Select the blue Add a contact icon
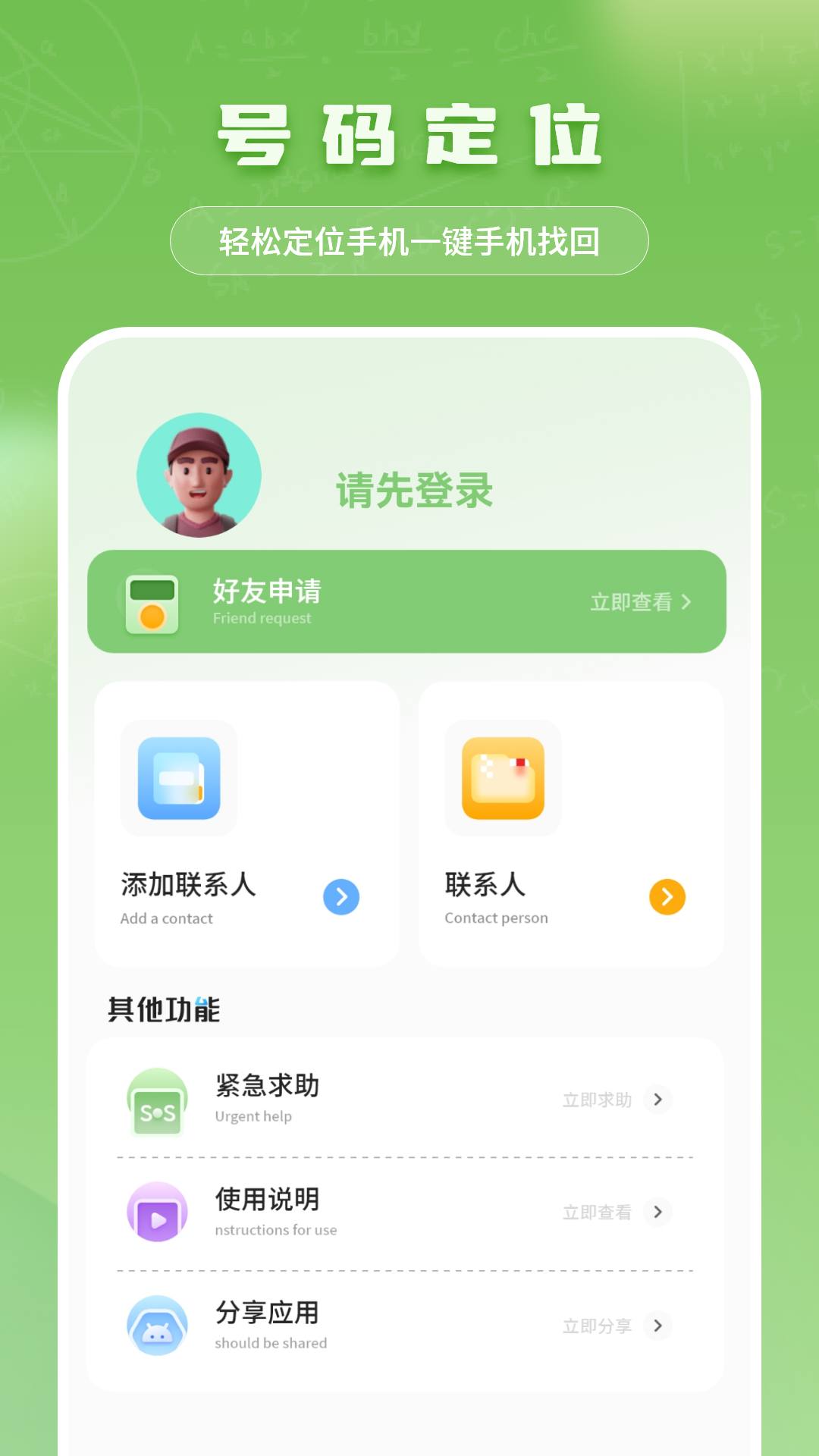Screen dimensions: 819x1456 [179, 778]
